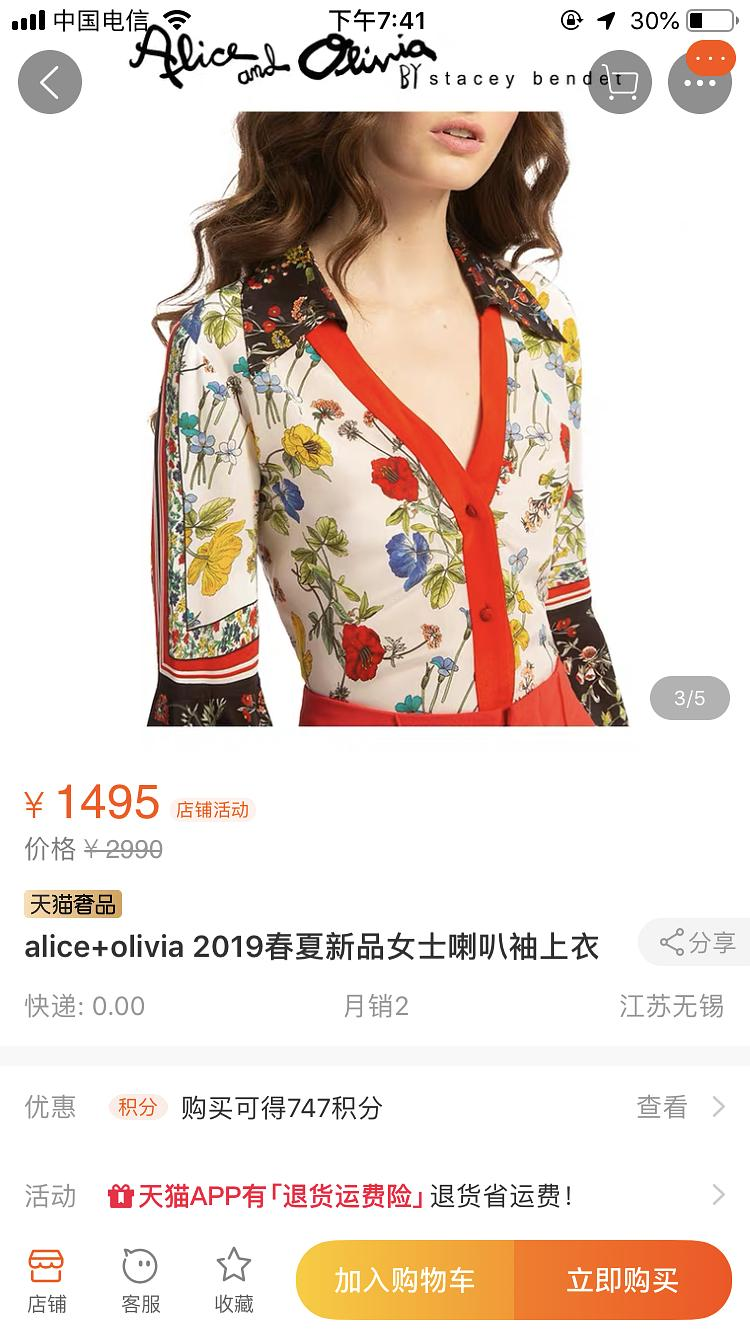Open the shopping cart icon

pos(620,82)
